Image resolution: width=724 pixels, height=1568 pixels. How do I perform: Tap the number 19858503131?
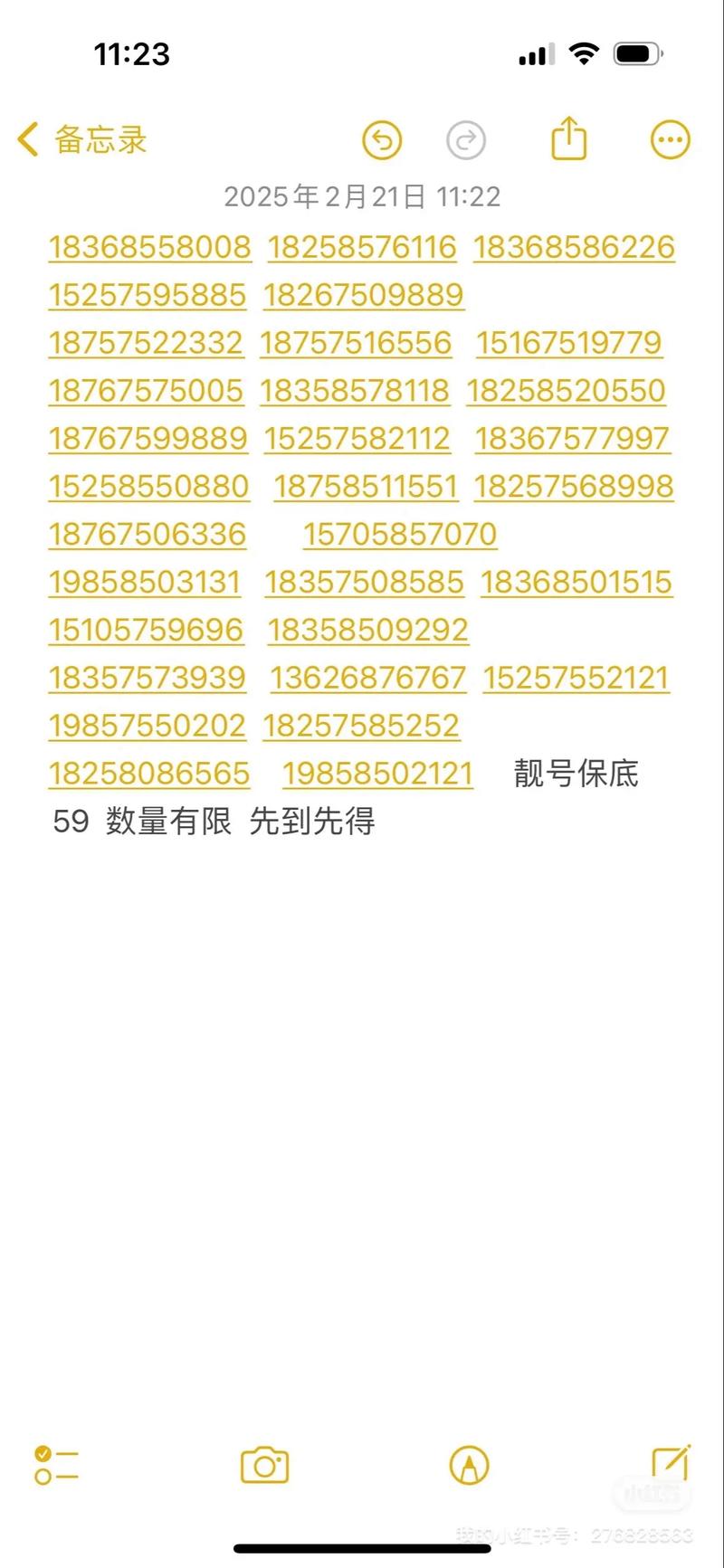click(145, 582)
